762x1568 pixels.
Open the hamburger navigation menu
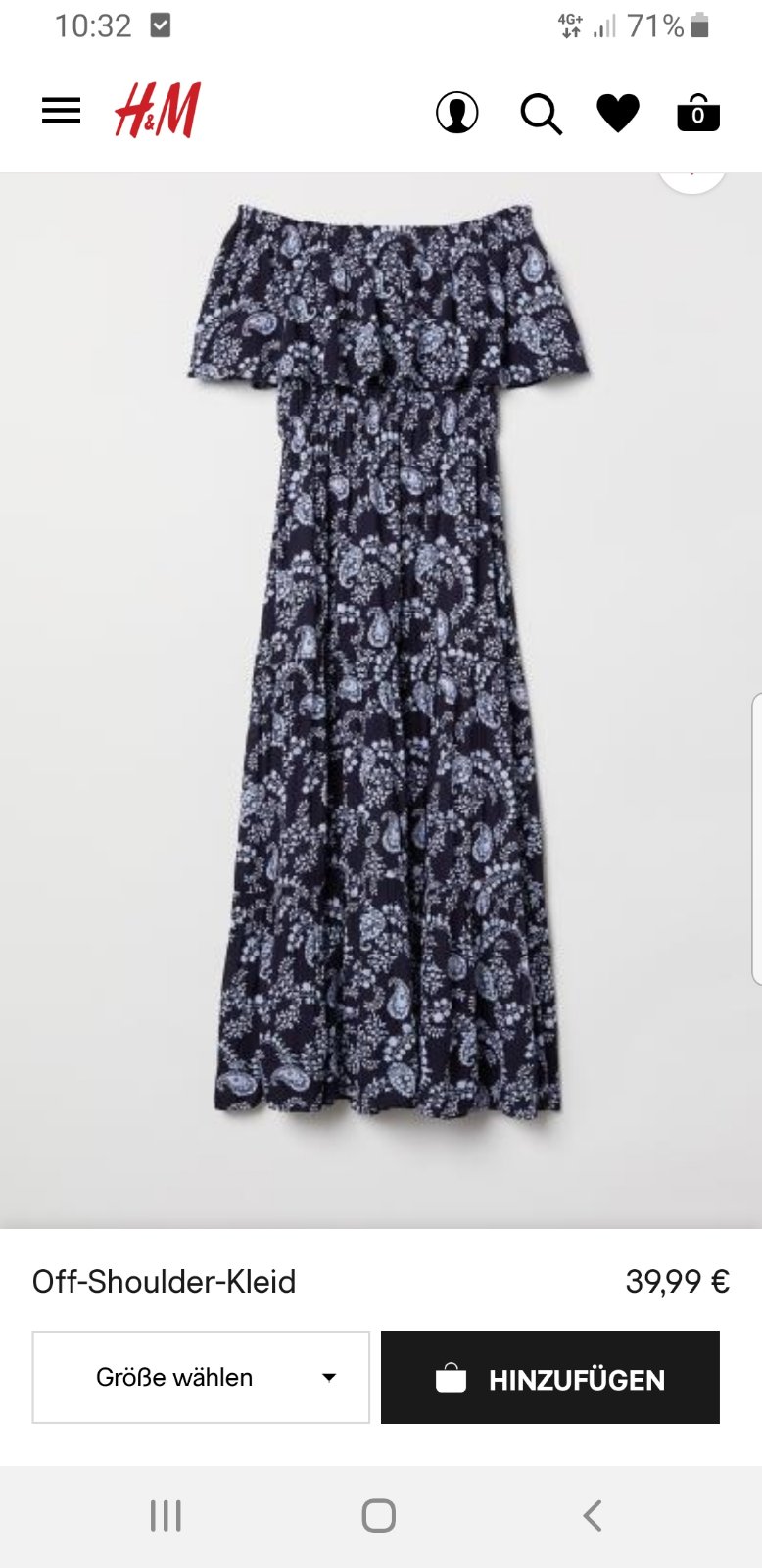click(61, 111)
